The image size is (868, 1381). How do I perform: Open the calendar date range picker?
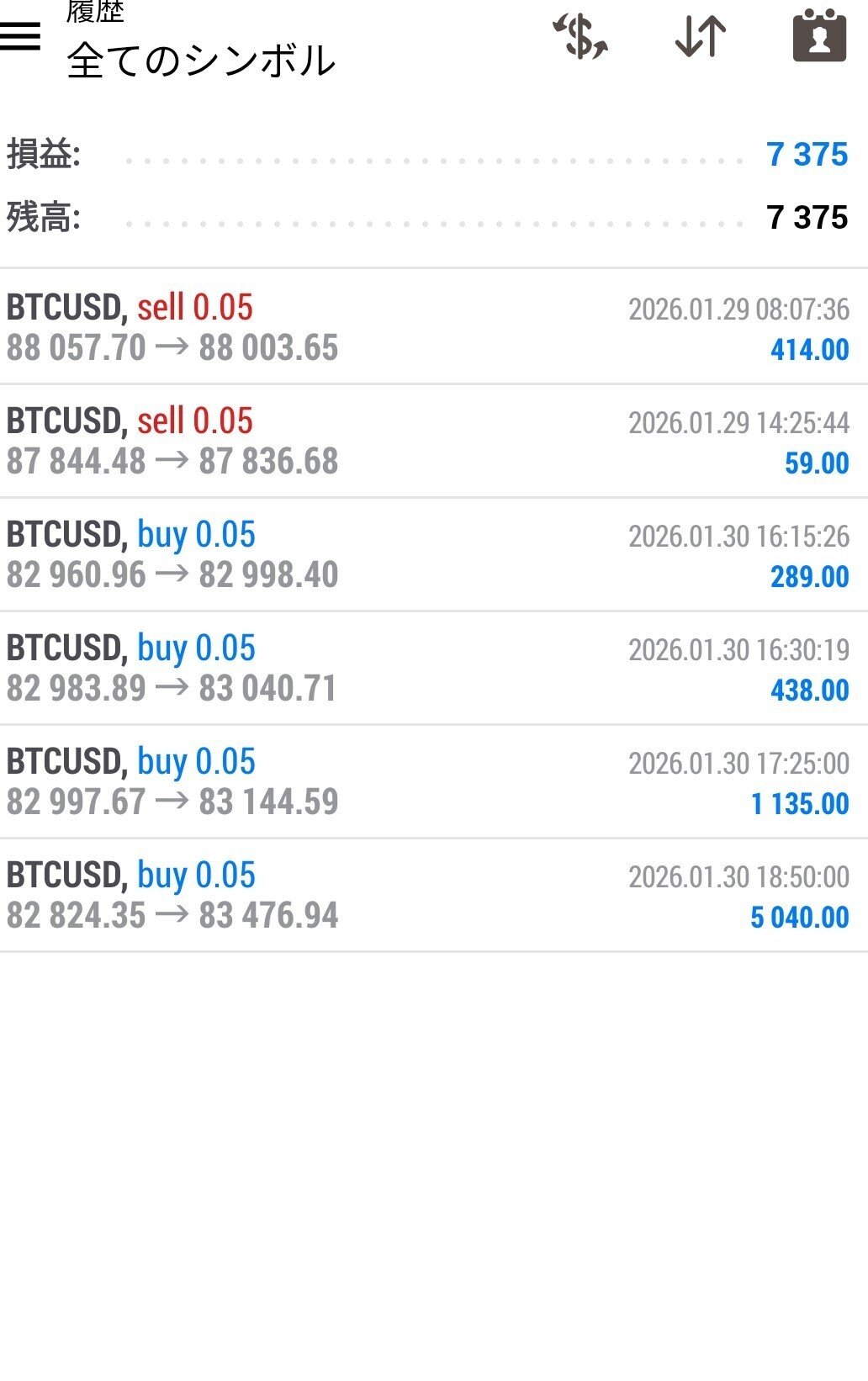click(819, 36)
